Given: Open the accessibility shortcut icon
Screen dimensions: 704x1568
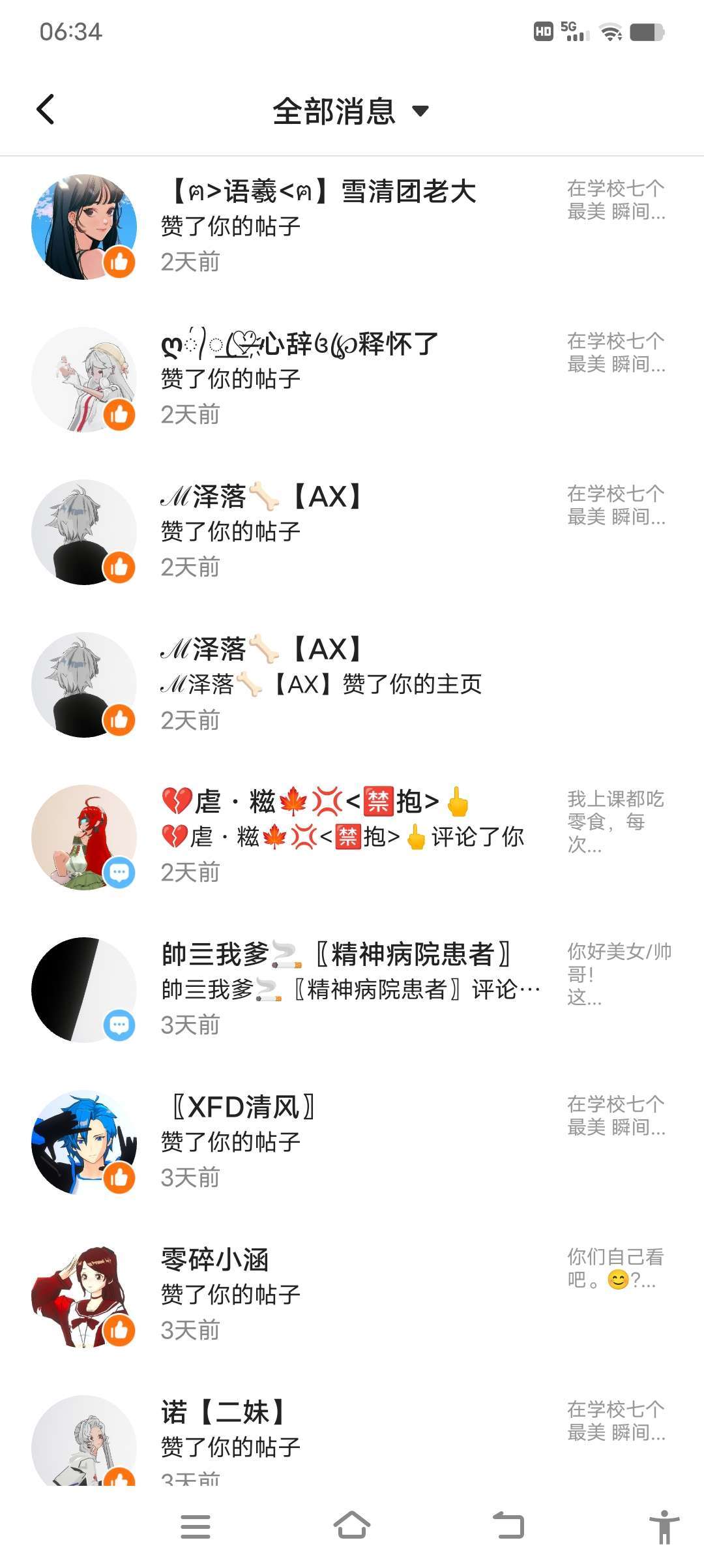Looking at the screenshot, I should pos(664,1526).
